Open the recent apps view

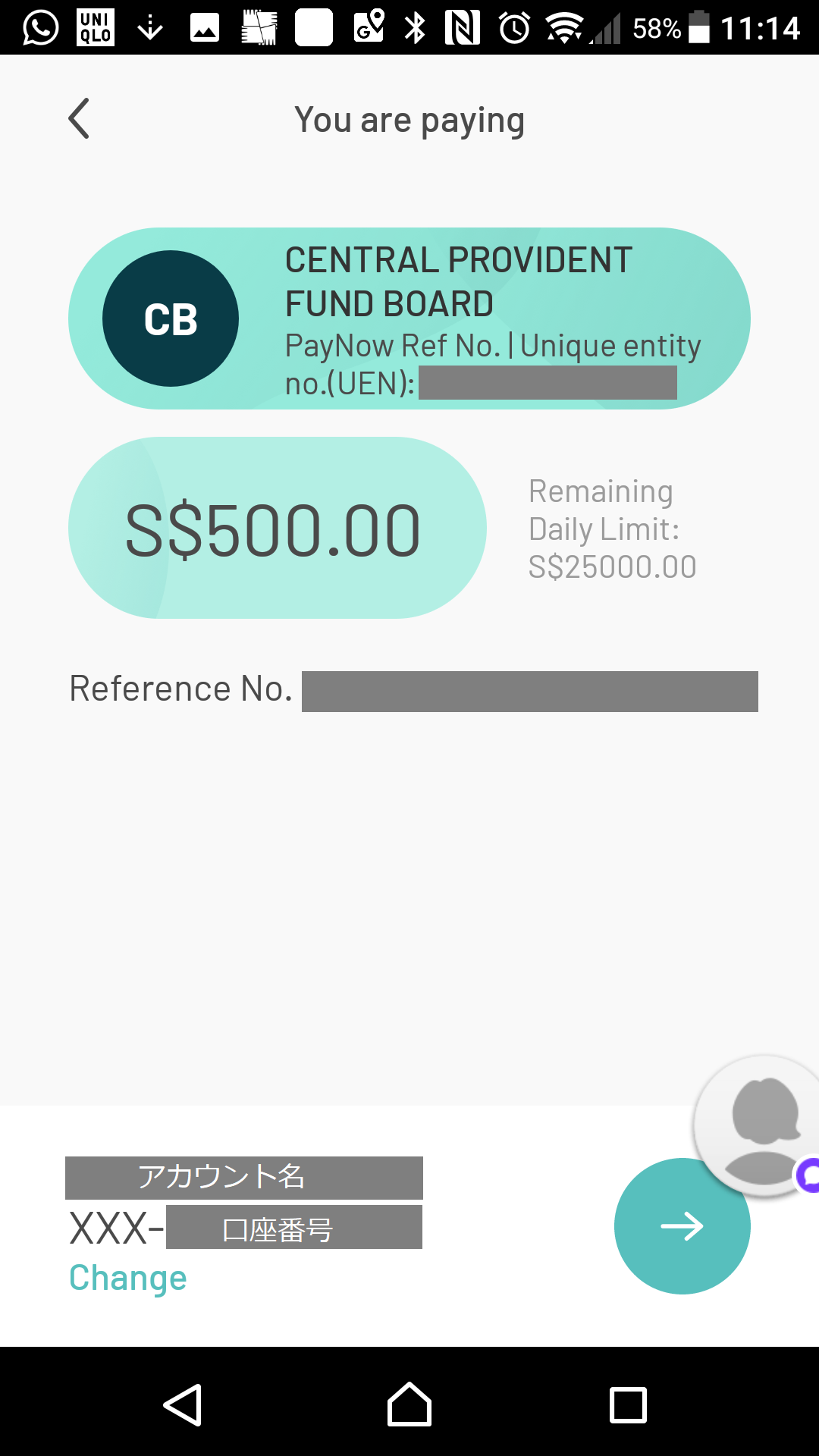(628, 1405)
